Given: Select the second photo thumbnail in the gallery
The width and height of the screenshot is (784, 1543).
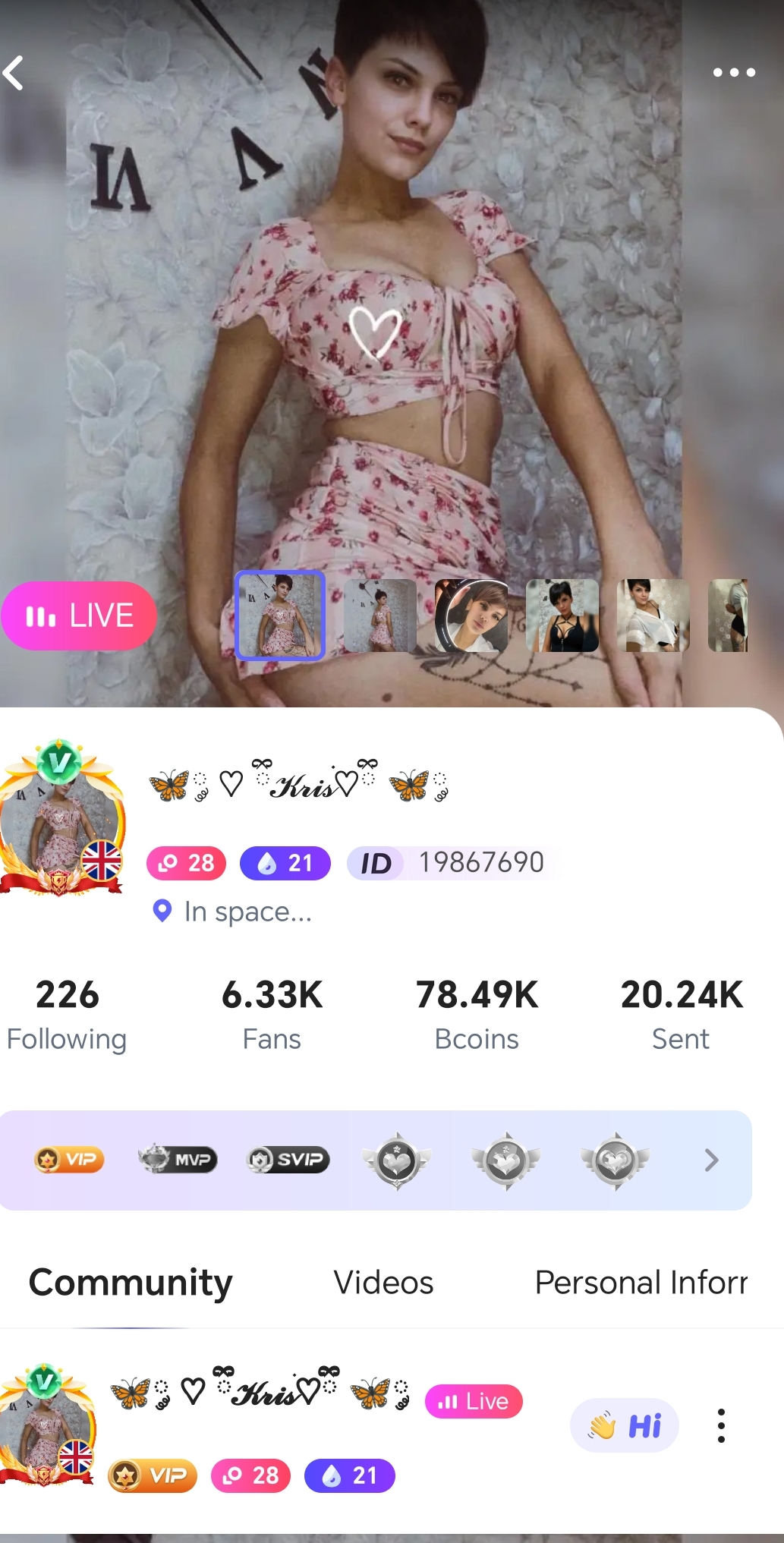Looking at the screenshot, I should [x=379, y=616].
